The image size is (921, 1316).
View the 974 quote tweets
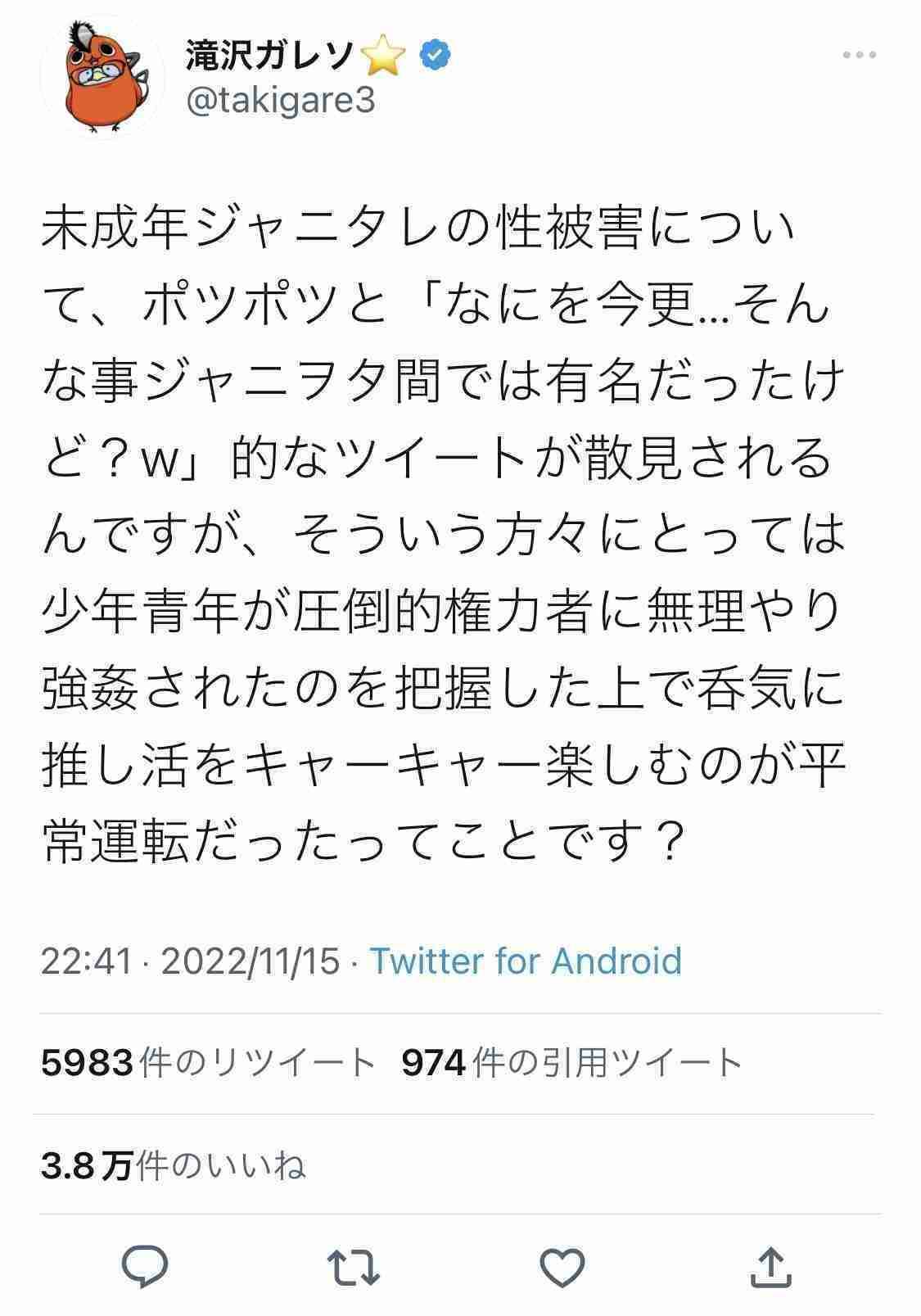tap(571, 1063)
